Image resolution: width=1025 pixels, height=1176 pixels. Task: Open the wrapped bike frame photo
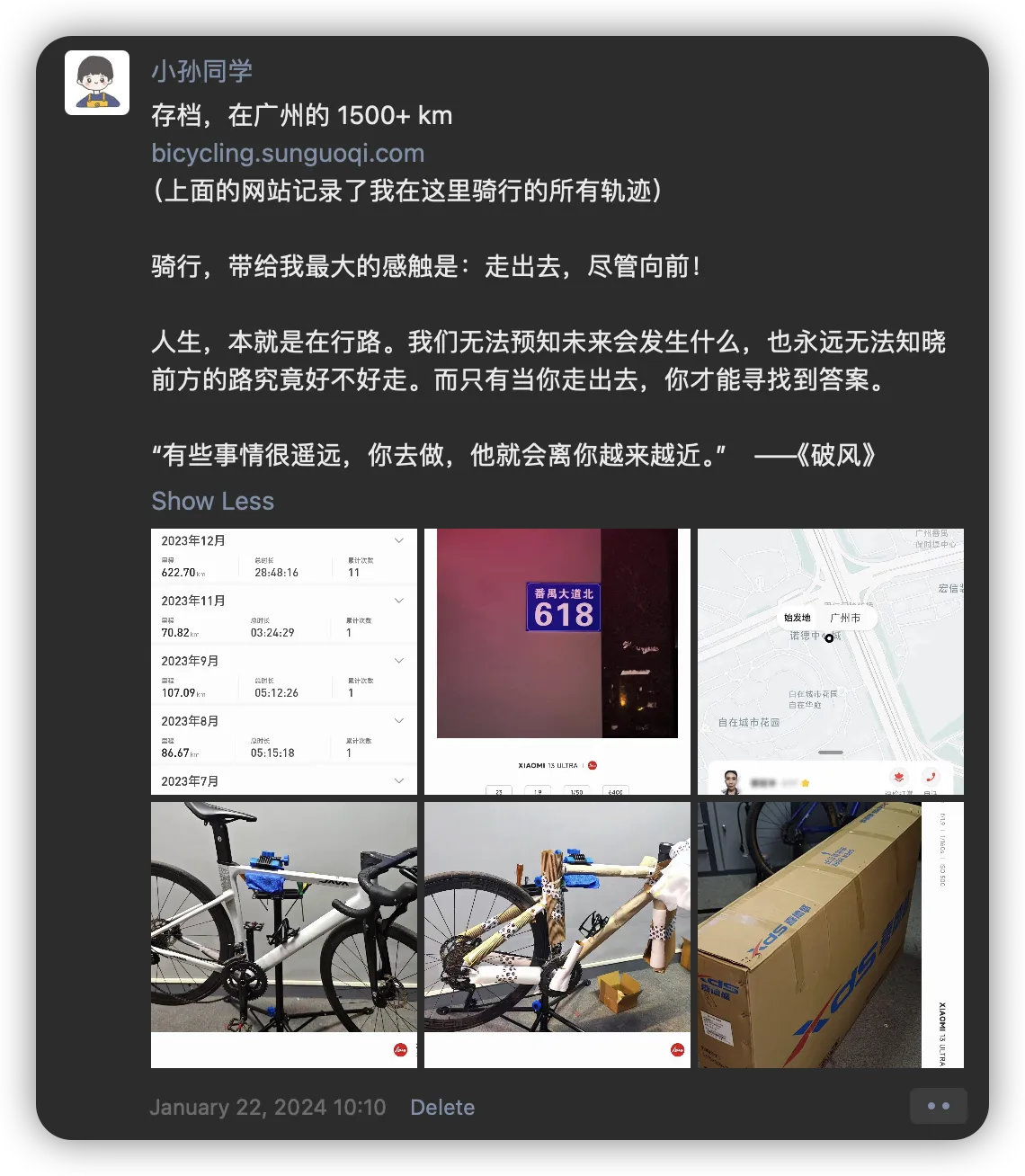click(x=557, y=935)
